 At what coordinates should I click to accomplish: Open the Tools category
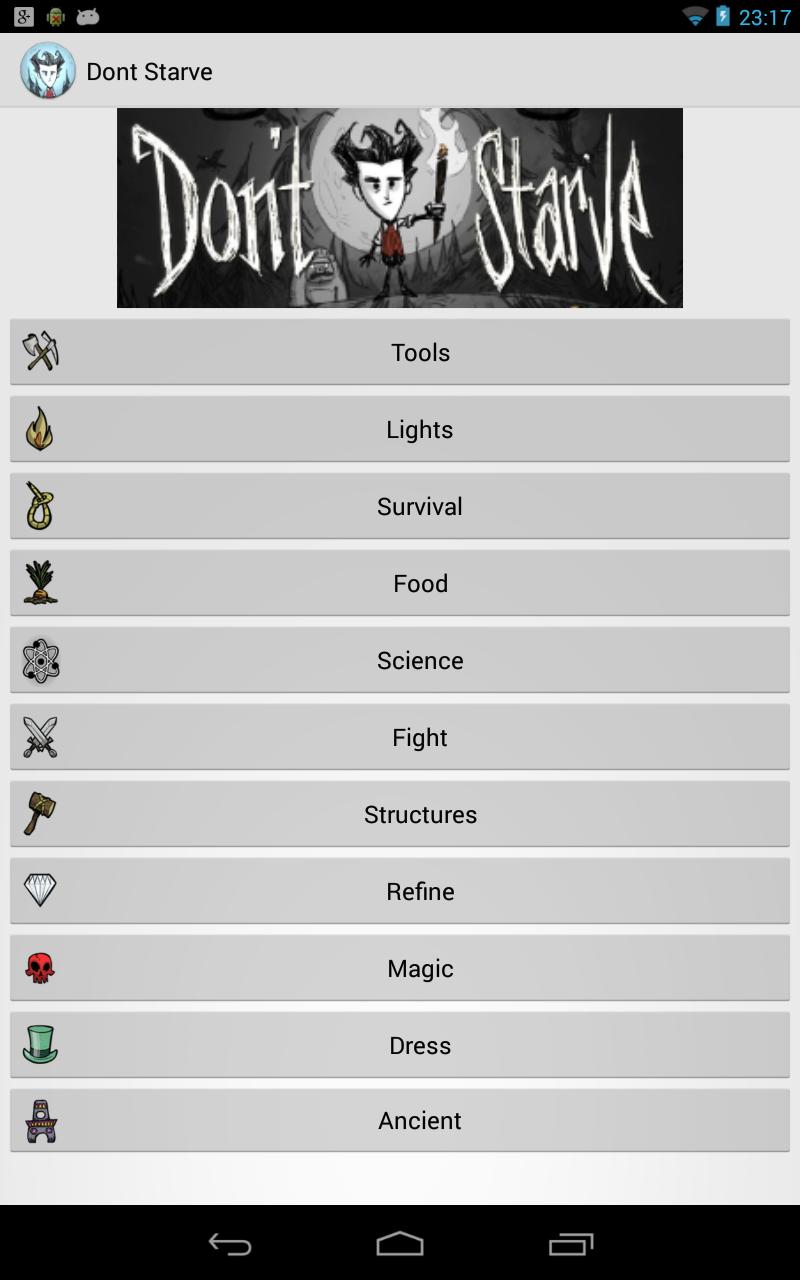(400, 352)
